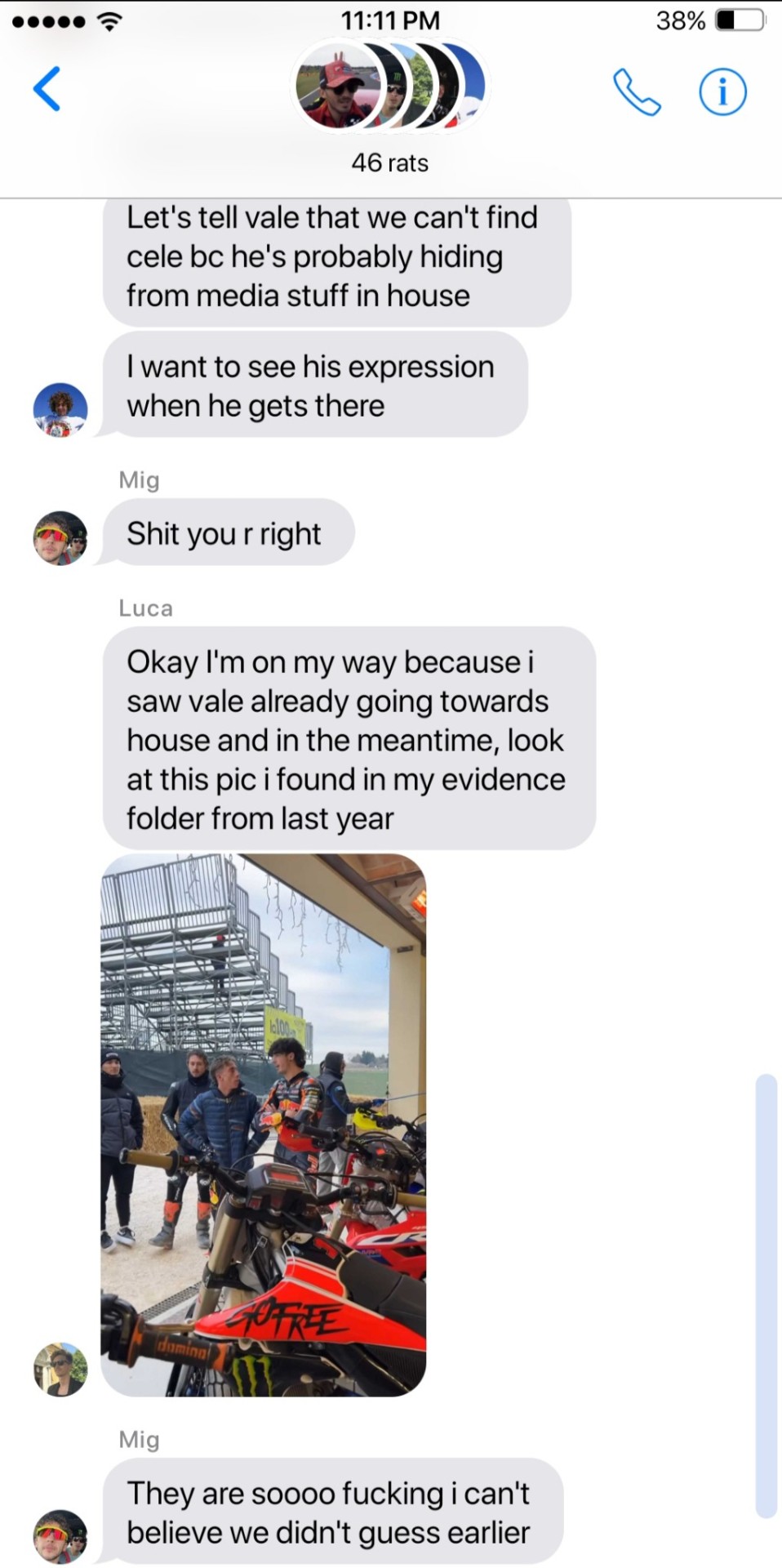This screenshot has height=1568, width=782.
Task: Open the motorbike photo sent by Luca
Action: click(x=263, y=1124)
